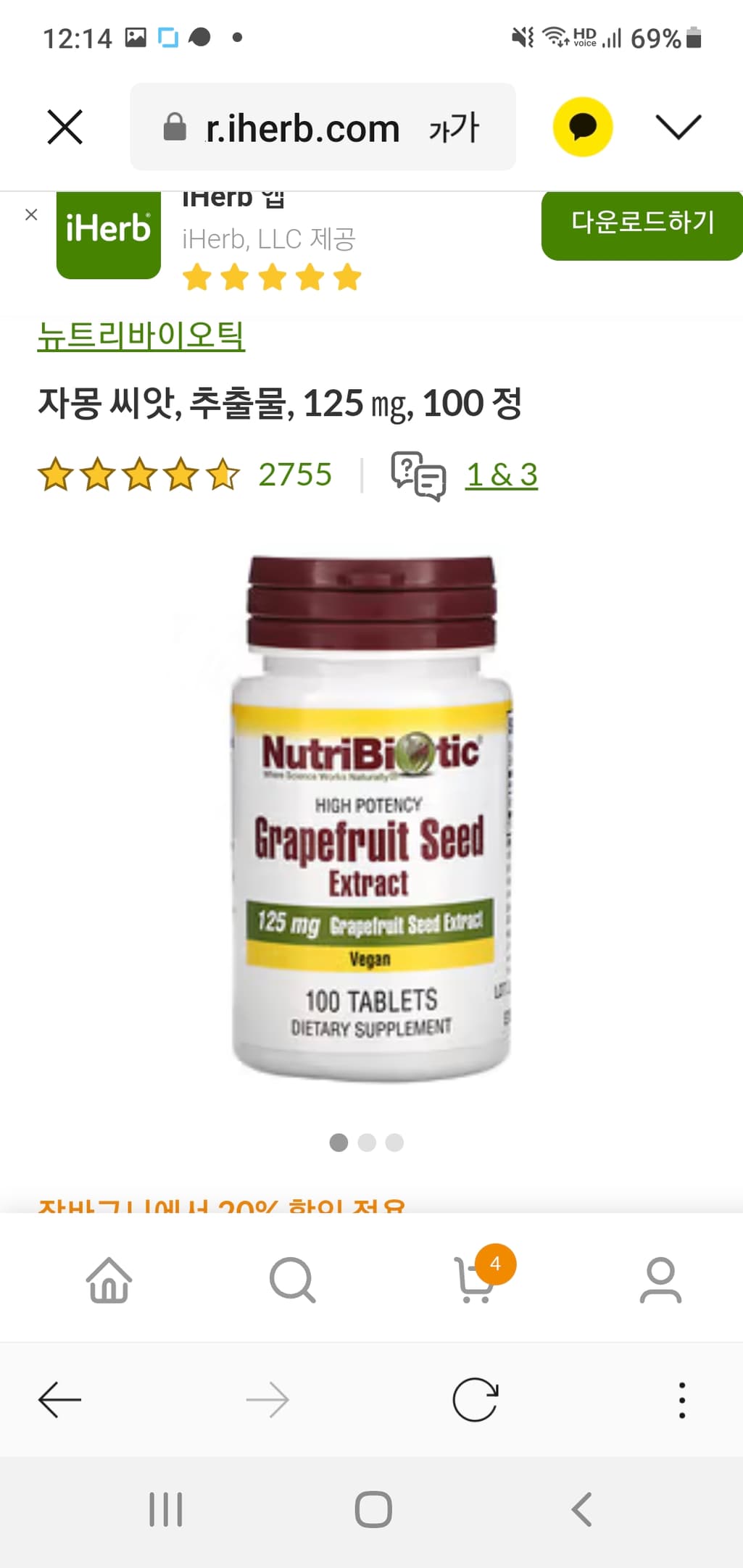This screenshot has width=743, height=1568.
Task: Select the second image page dot
Action: pos(367,1143)
